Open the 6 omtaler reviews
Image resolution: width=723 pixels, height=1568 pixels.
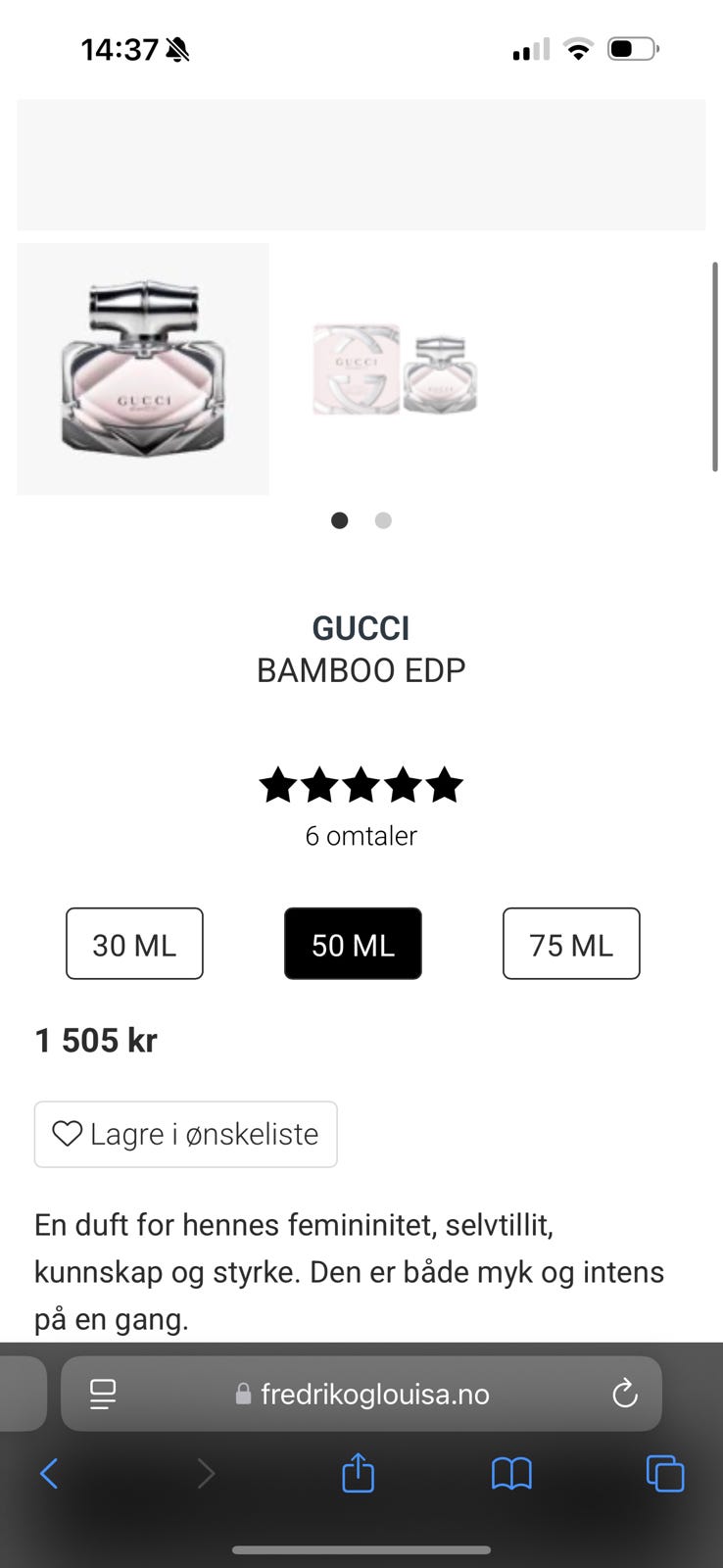pyautogui.click(x=361, y=836)
